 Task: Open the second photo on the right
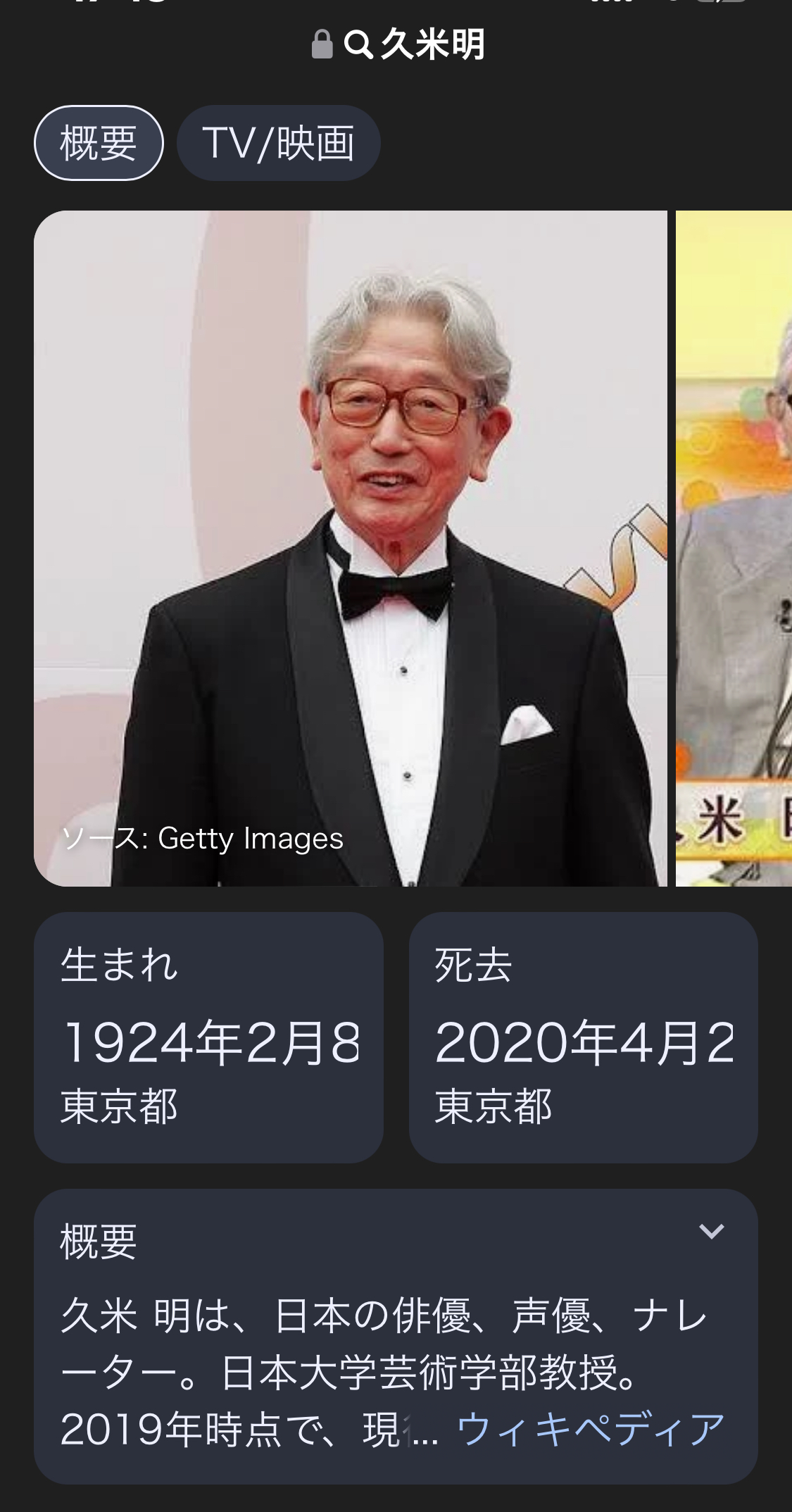(x=734, y=548)
